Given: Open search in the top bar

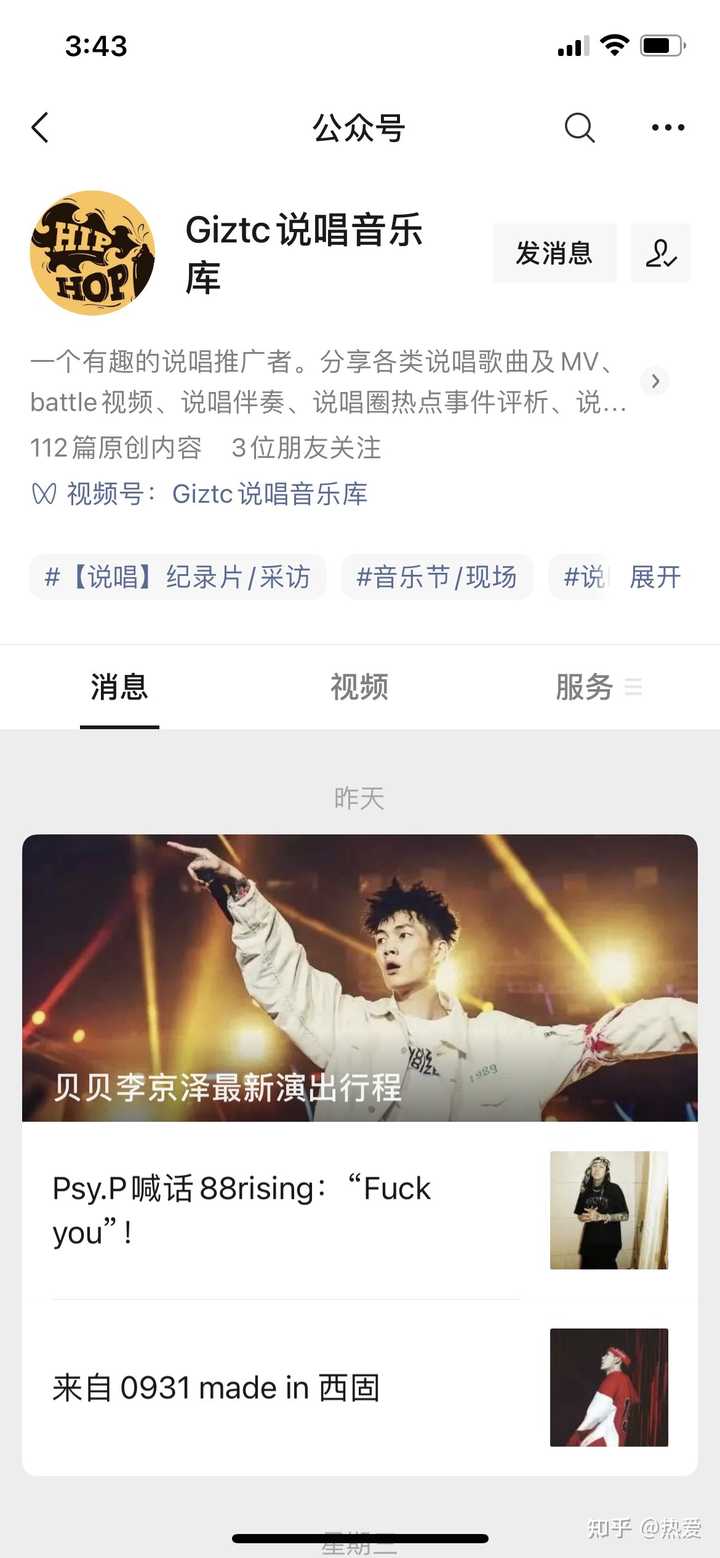Looking at the screenshot, I should [x=579, y=128].
